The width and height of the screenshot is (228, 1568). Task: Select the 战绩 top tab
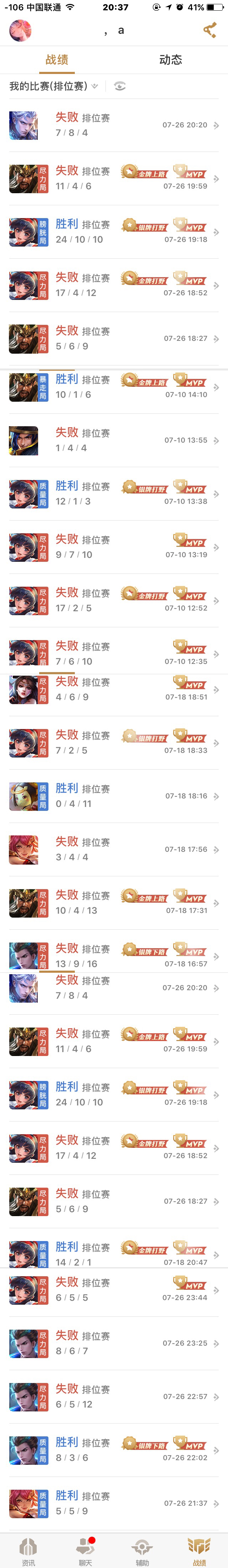57,60
